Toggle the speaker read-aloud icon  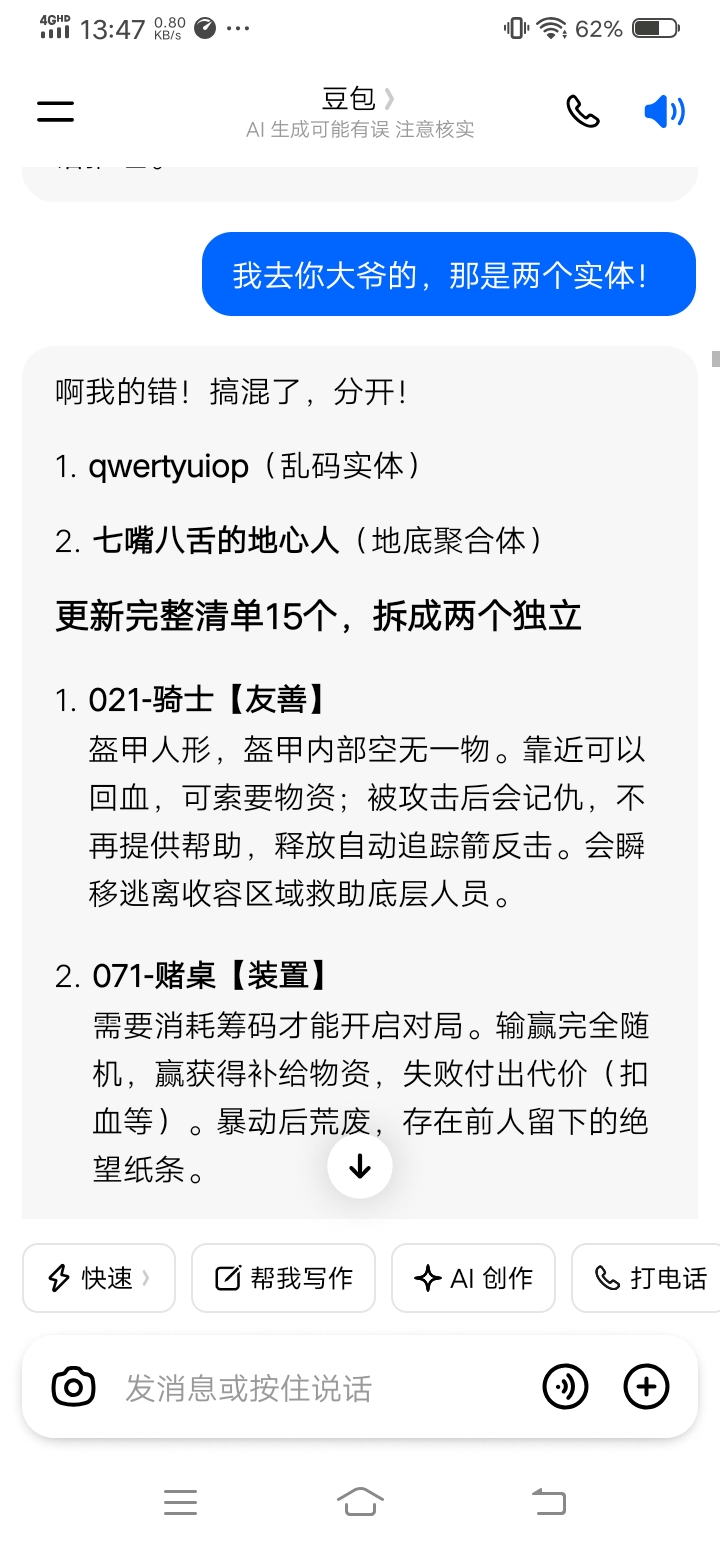tap(664, 111)
